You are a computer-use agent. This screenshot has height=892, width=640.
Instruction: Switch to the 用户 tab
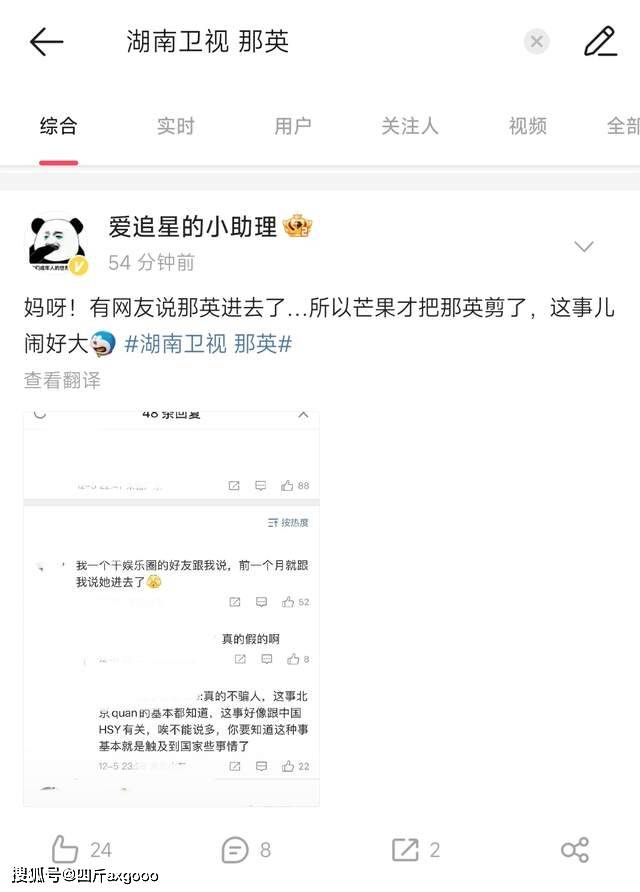tap(292, 126)
